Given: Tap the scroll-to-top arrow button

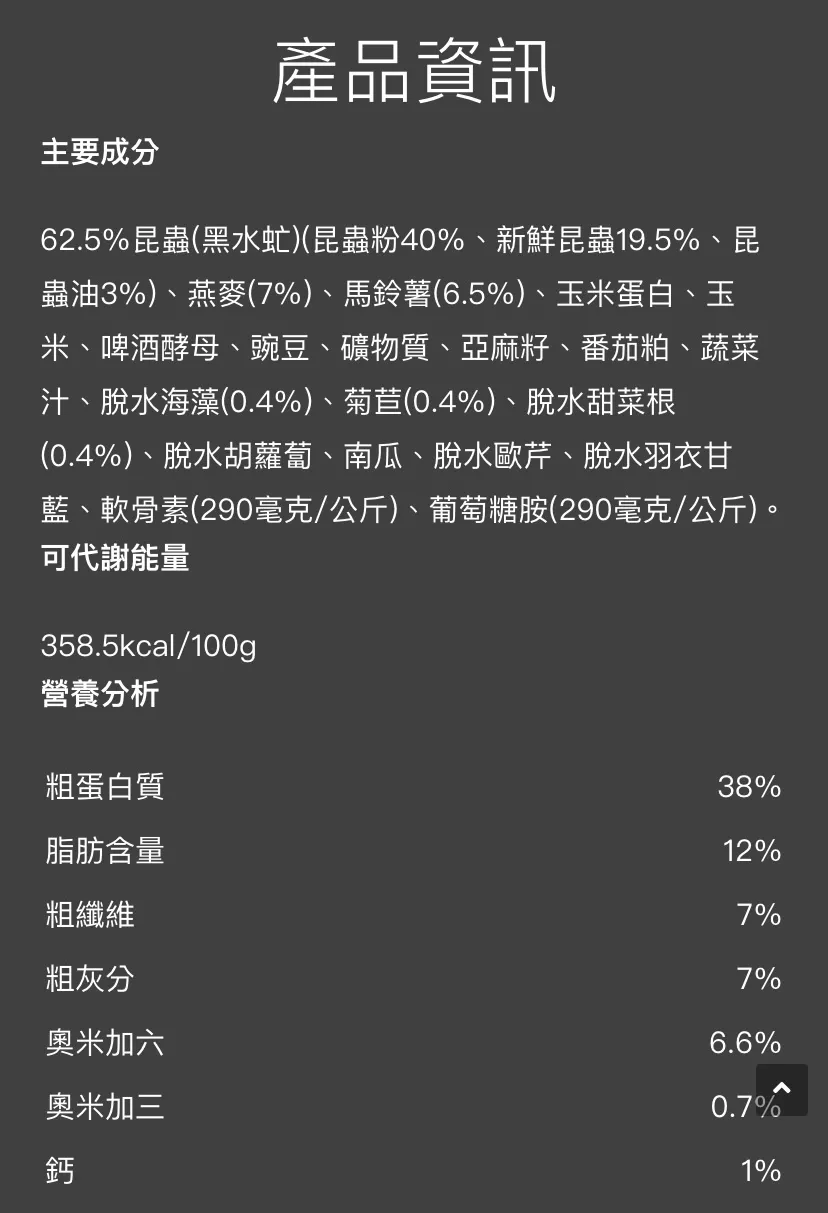Looking at the screenshot, I should tap(782, 1090).
